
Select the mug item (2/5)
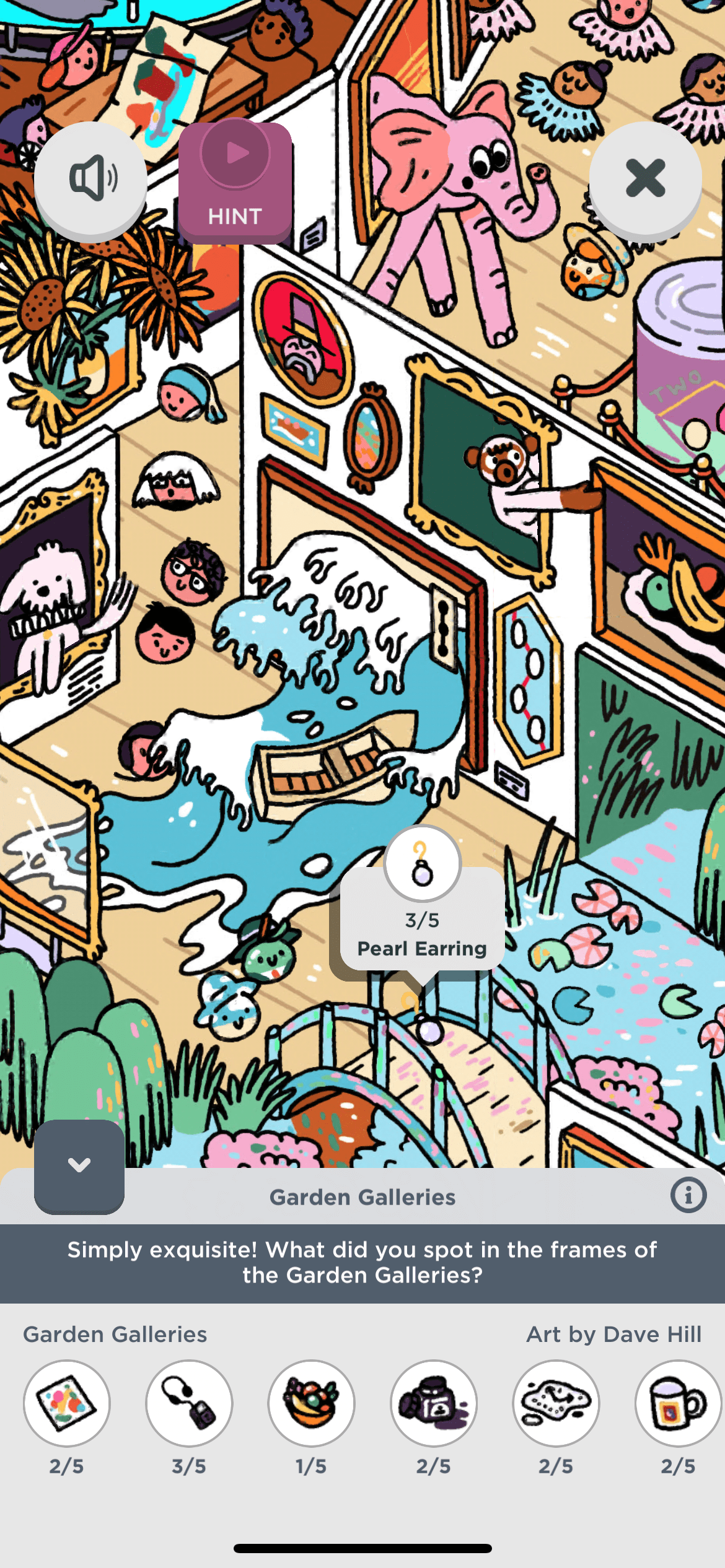[677, 1403]
